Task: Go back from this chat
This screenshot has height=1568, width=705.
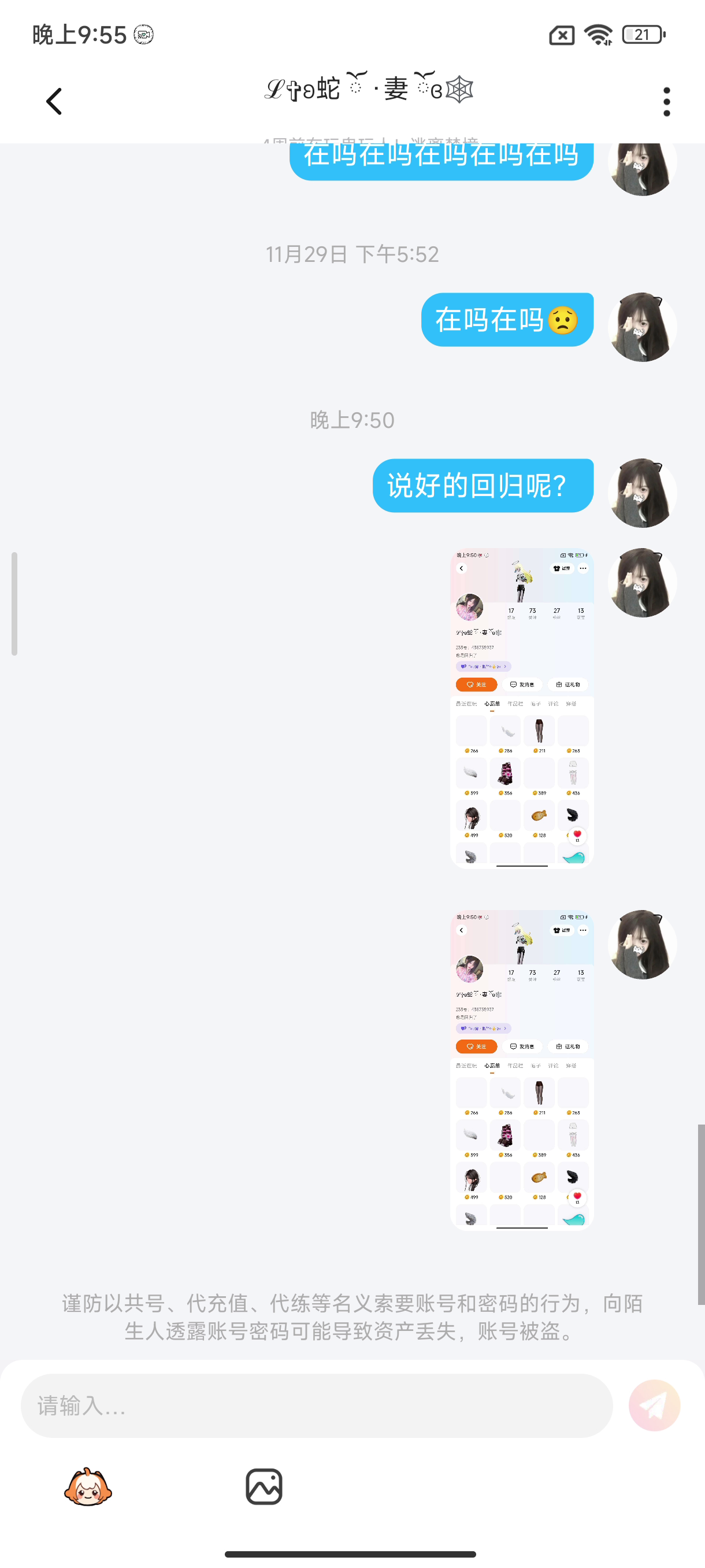Action: [54, 101]
